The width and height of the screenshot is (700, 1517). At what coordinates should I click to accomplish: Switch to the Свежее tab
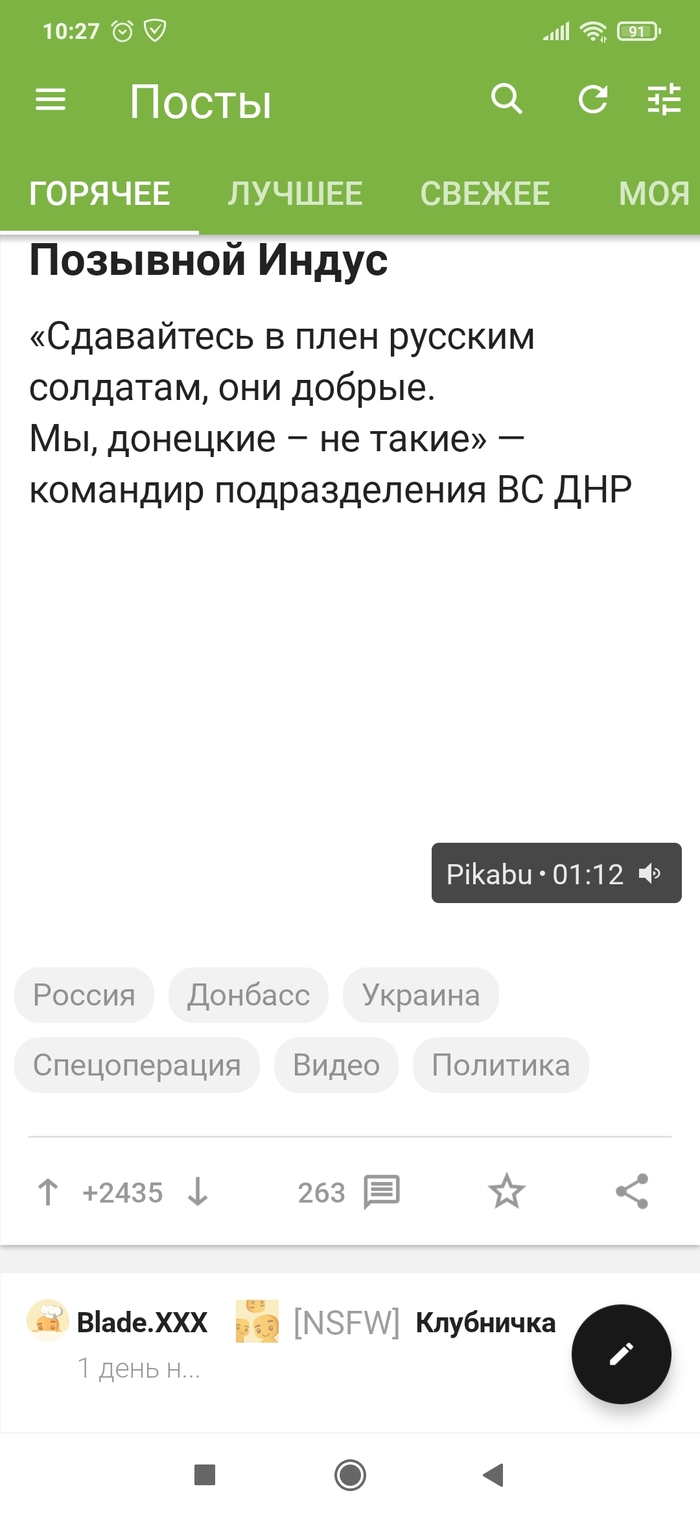pos(485,193)
